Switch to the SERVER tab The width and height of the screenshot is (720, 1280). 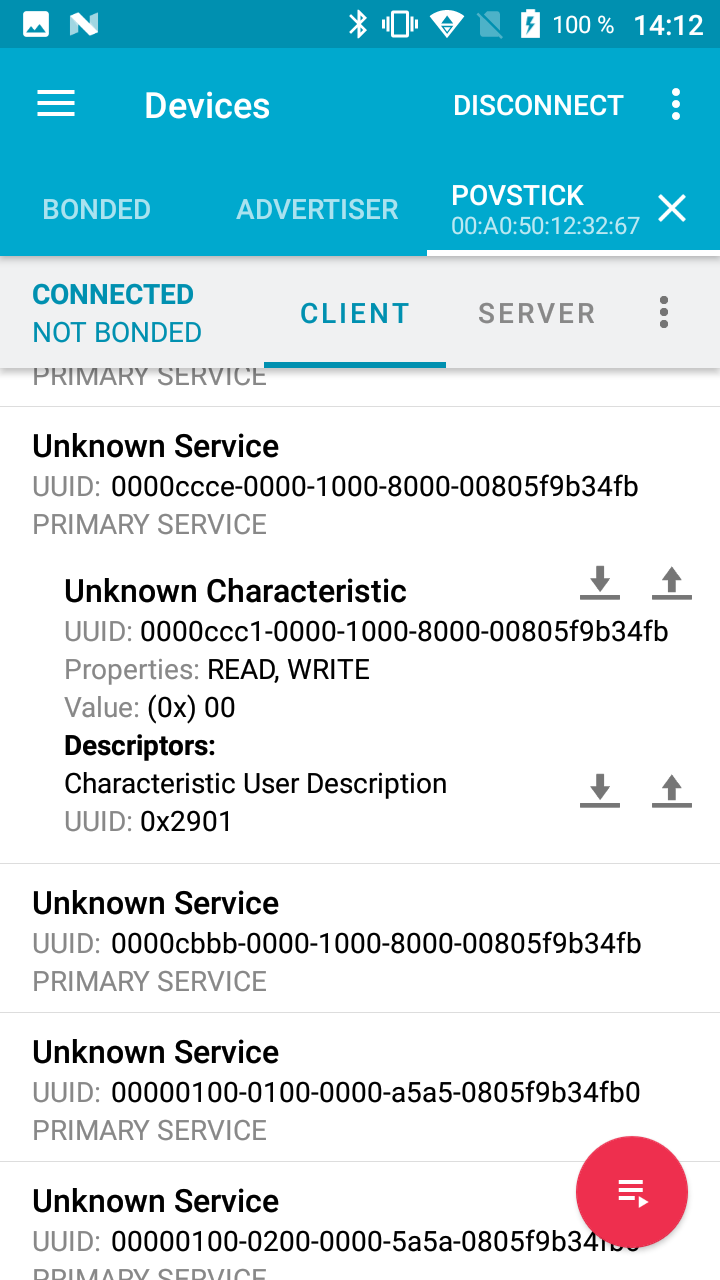[536, 313]
